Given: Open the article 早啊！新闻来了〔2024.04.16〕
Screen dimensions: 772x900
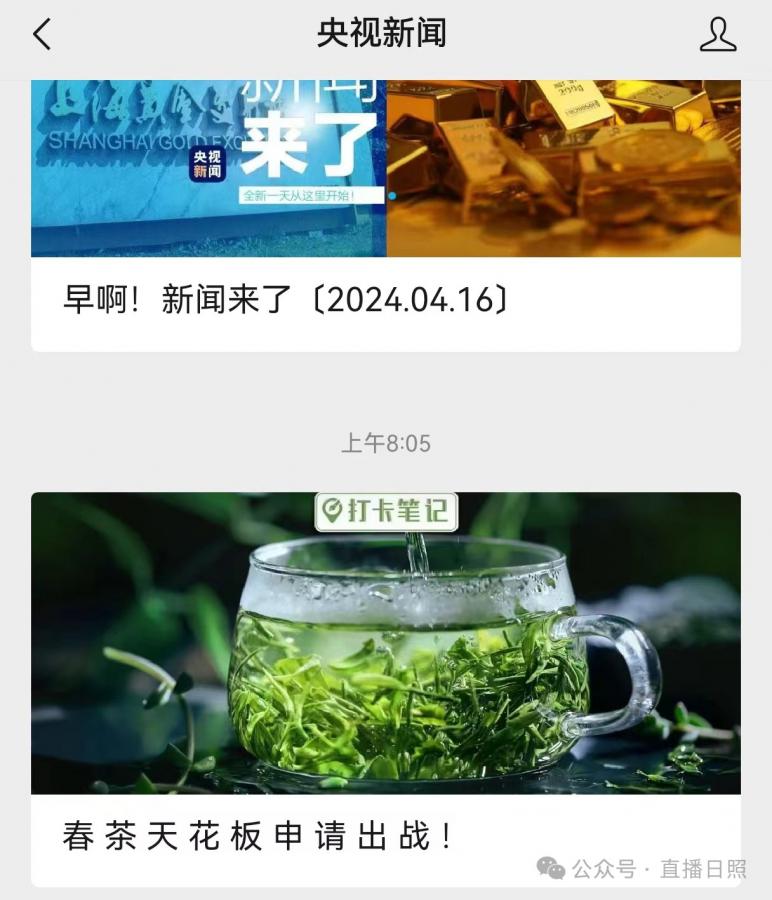Looking at the screenshot, I should (286, 298).
